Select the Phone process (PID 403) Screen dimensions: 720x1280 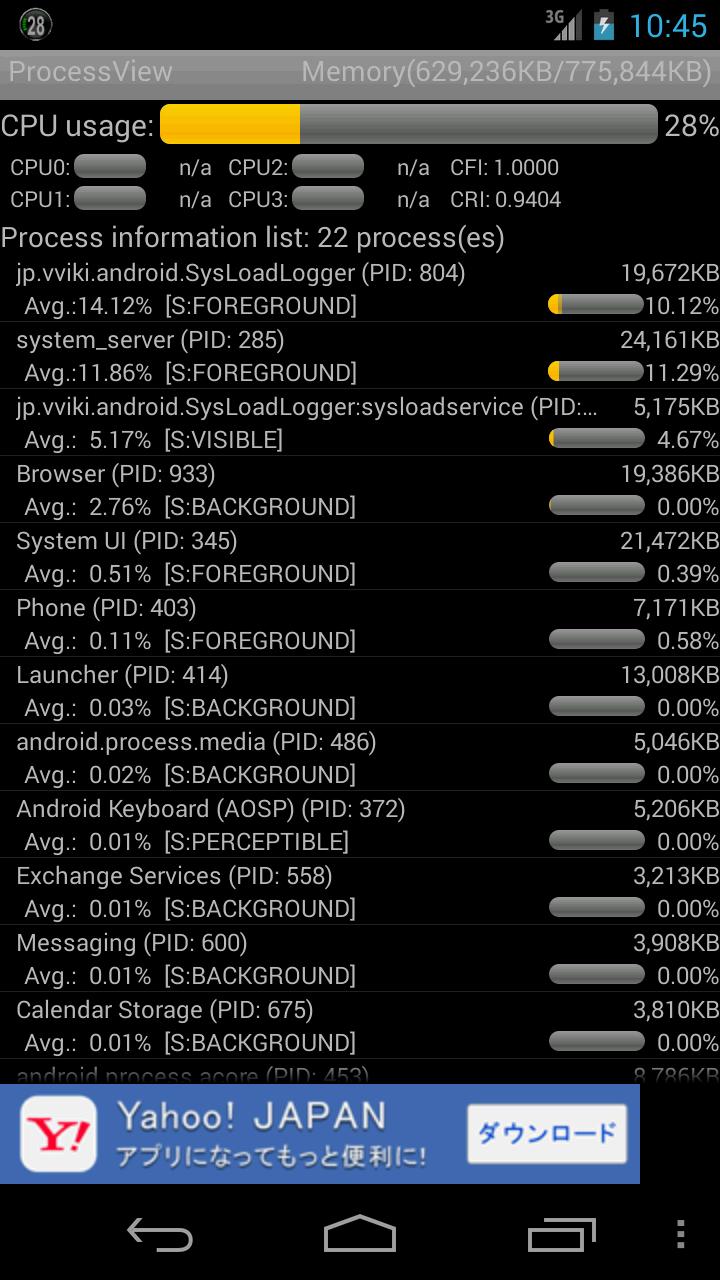(x=360, y=623)
